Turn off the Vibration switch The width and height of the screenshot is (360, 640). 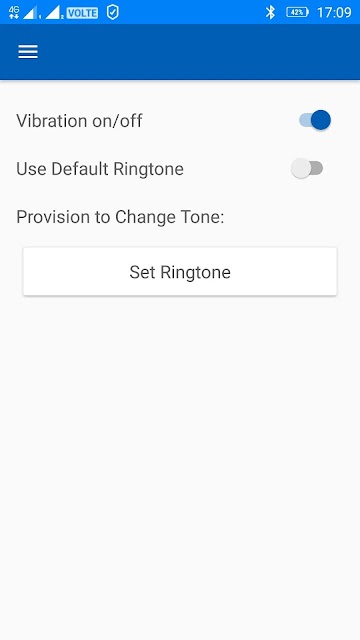(x=315, y=120)
